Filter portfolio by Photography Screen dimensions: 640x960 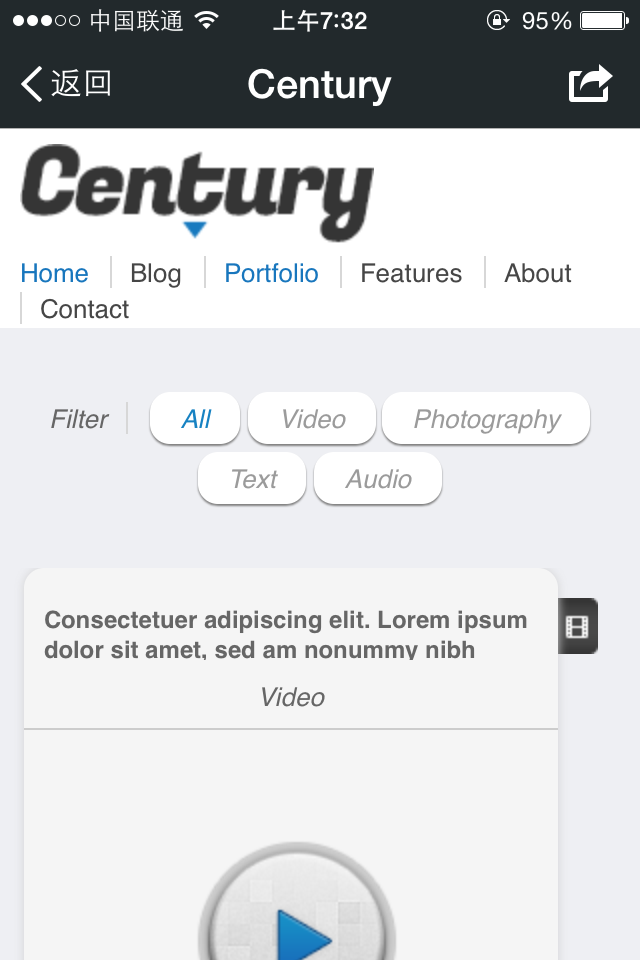[487, 419]
